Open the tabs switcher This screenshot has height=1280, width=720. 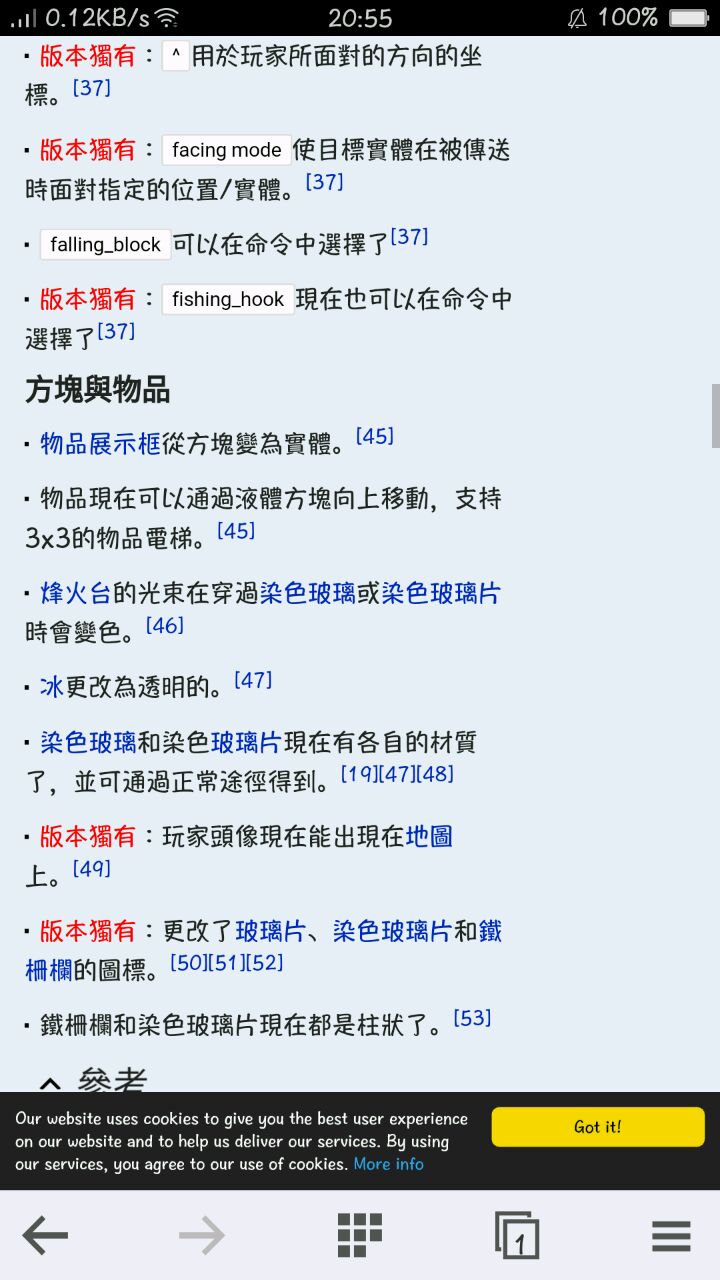tap(517, 1236)
